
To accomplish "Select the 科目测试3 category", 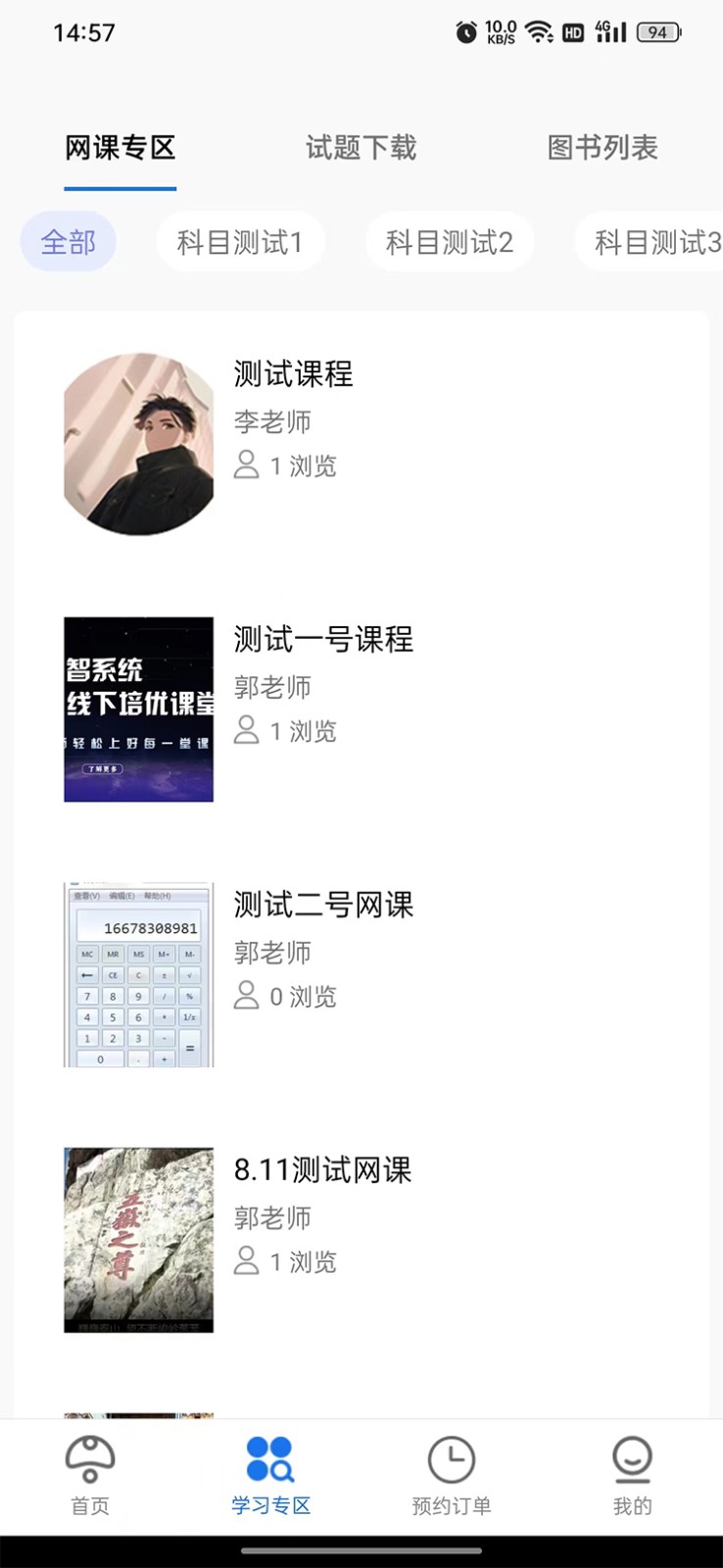I will (x=651, y=241).
